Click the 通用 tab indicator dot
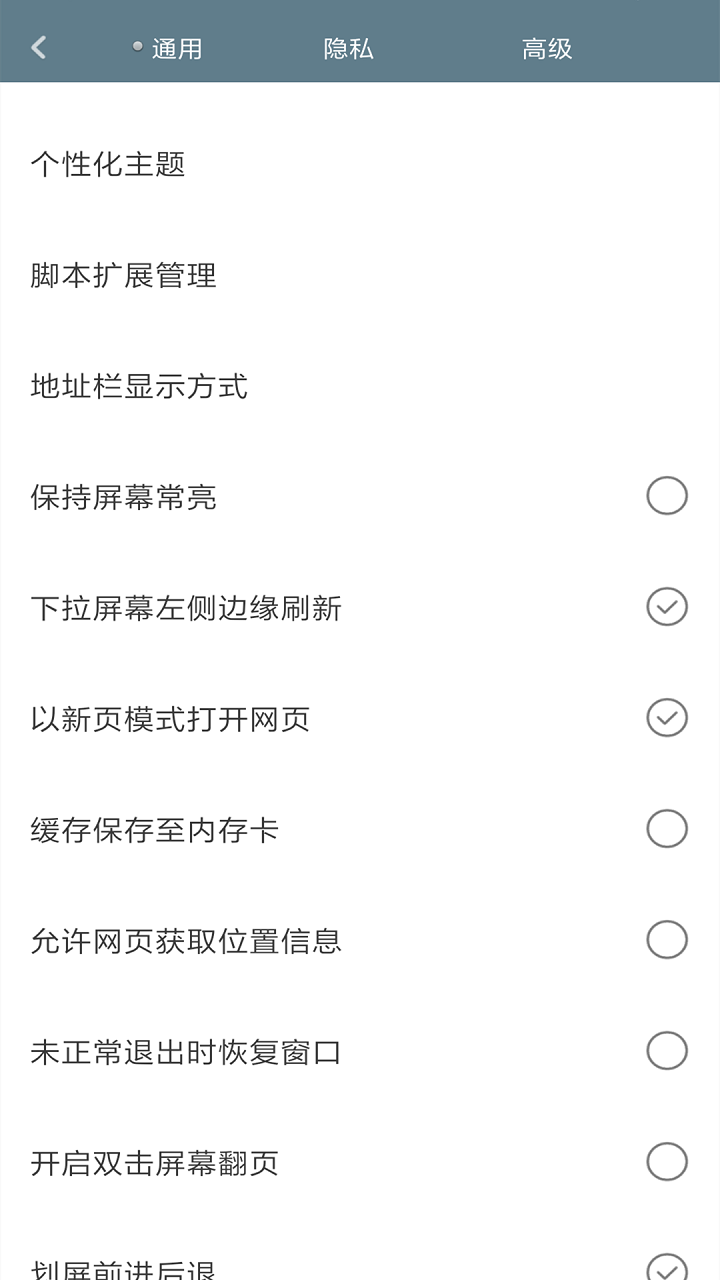Image resolution: width=720 pixels, height=1280 pixels. pyautogui.click(x=137, y=44)
